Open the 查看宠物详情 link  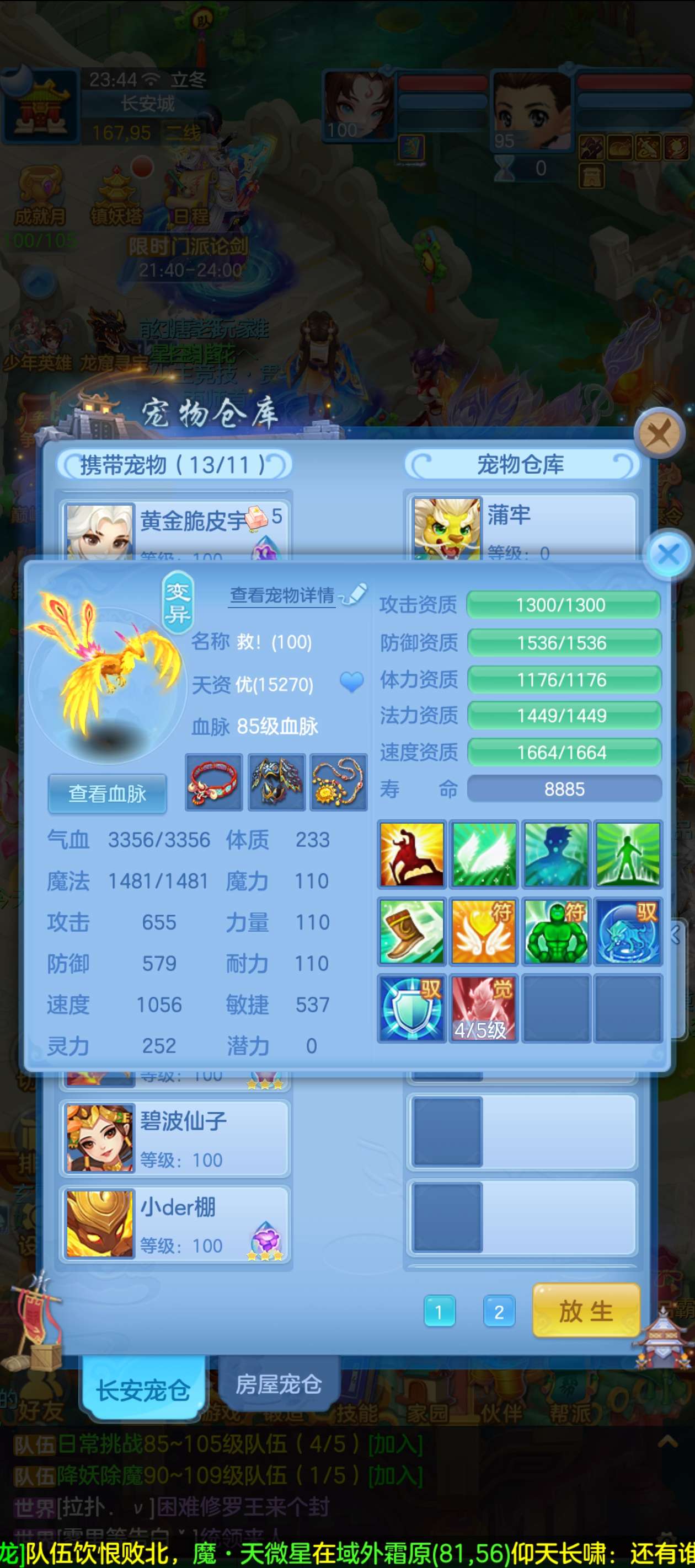[282, 595]
